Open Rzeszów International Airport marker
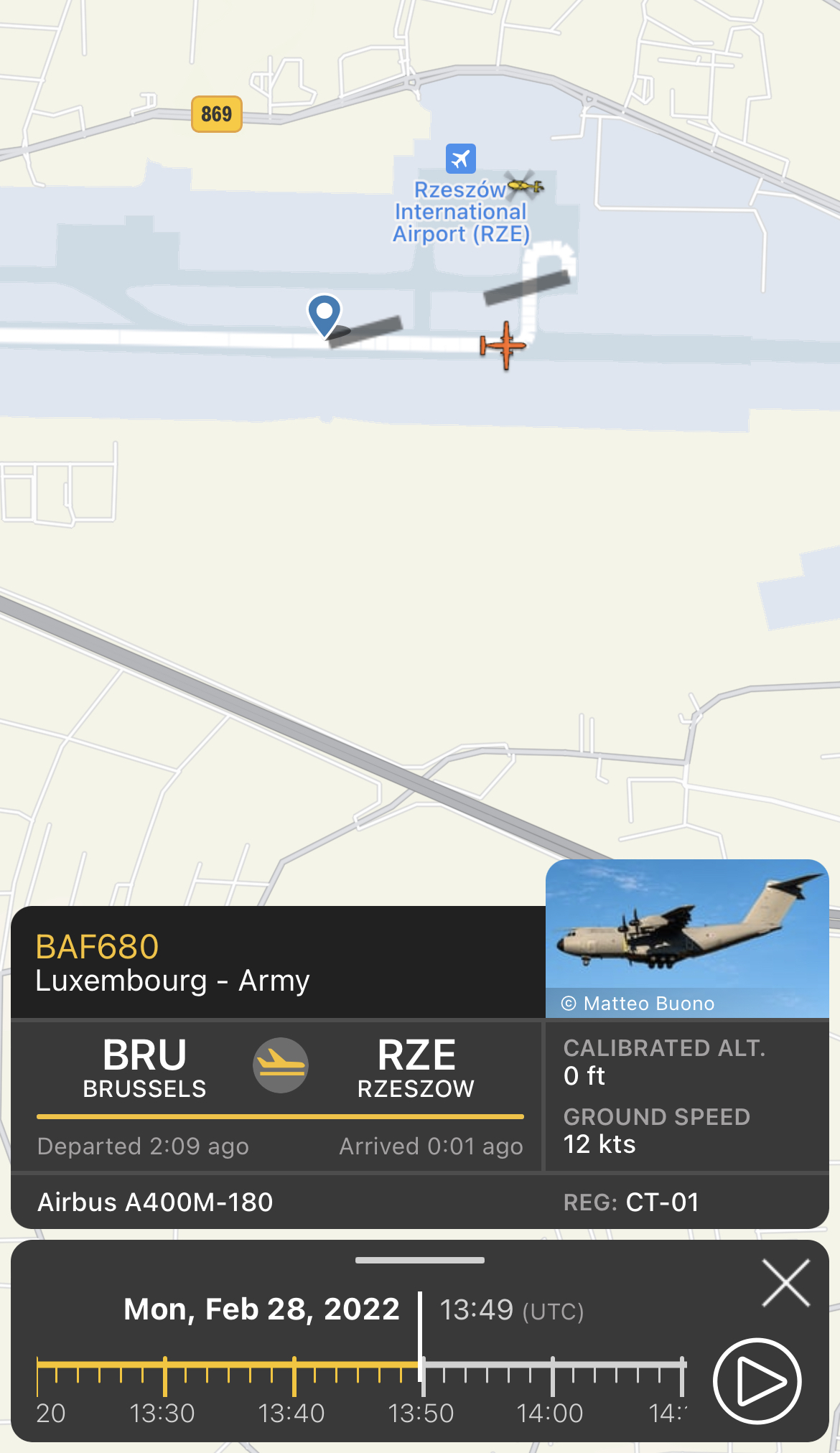The width and height of the screenshot is (840, 1453). point(460,159)
